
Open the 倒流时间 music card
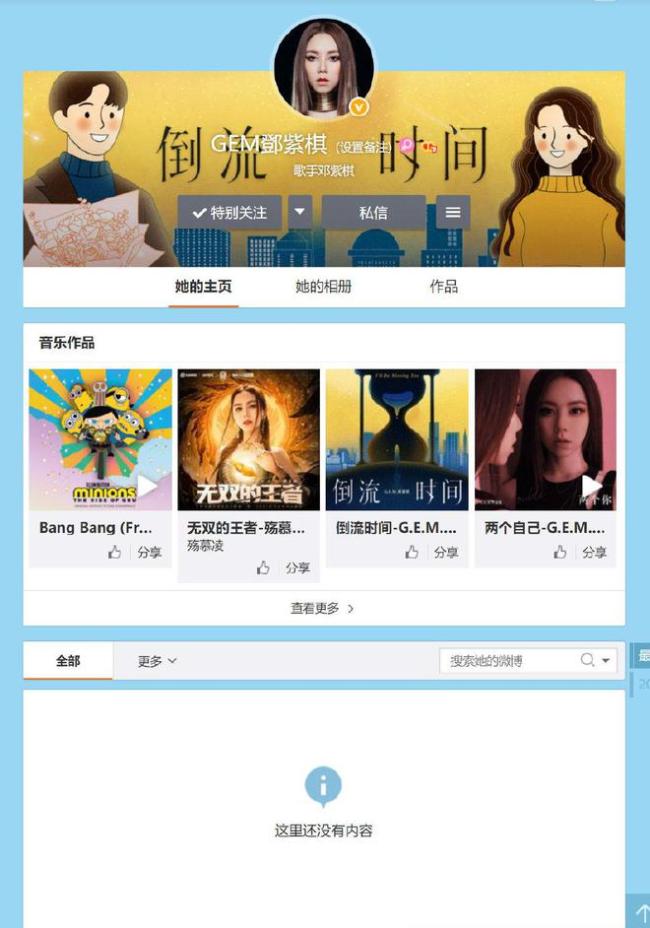click(x=397, y=440)
